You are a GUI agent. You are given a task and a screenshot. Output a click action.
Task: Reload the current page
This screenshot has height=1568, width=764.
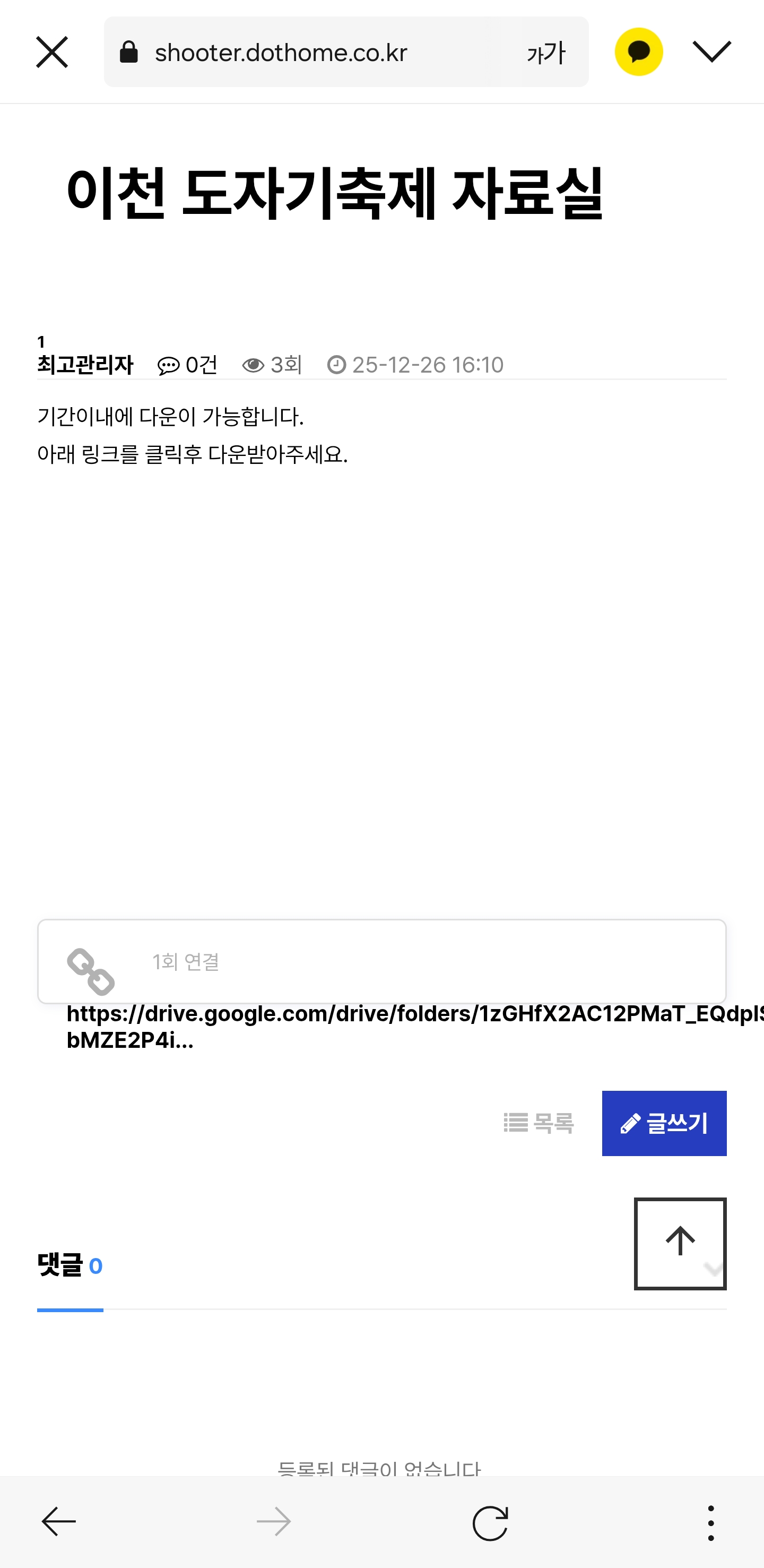point(490,1522)
